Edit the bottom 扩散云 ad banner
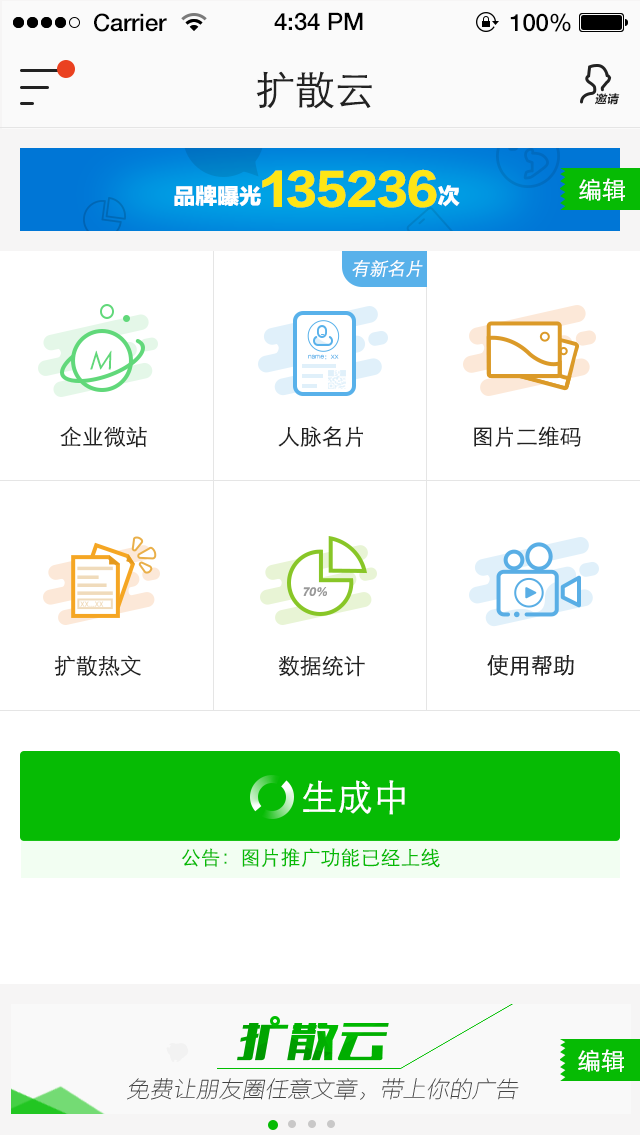Screen dimensions: 640x1136 pyautogui.click(x=600, y=1060)
